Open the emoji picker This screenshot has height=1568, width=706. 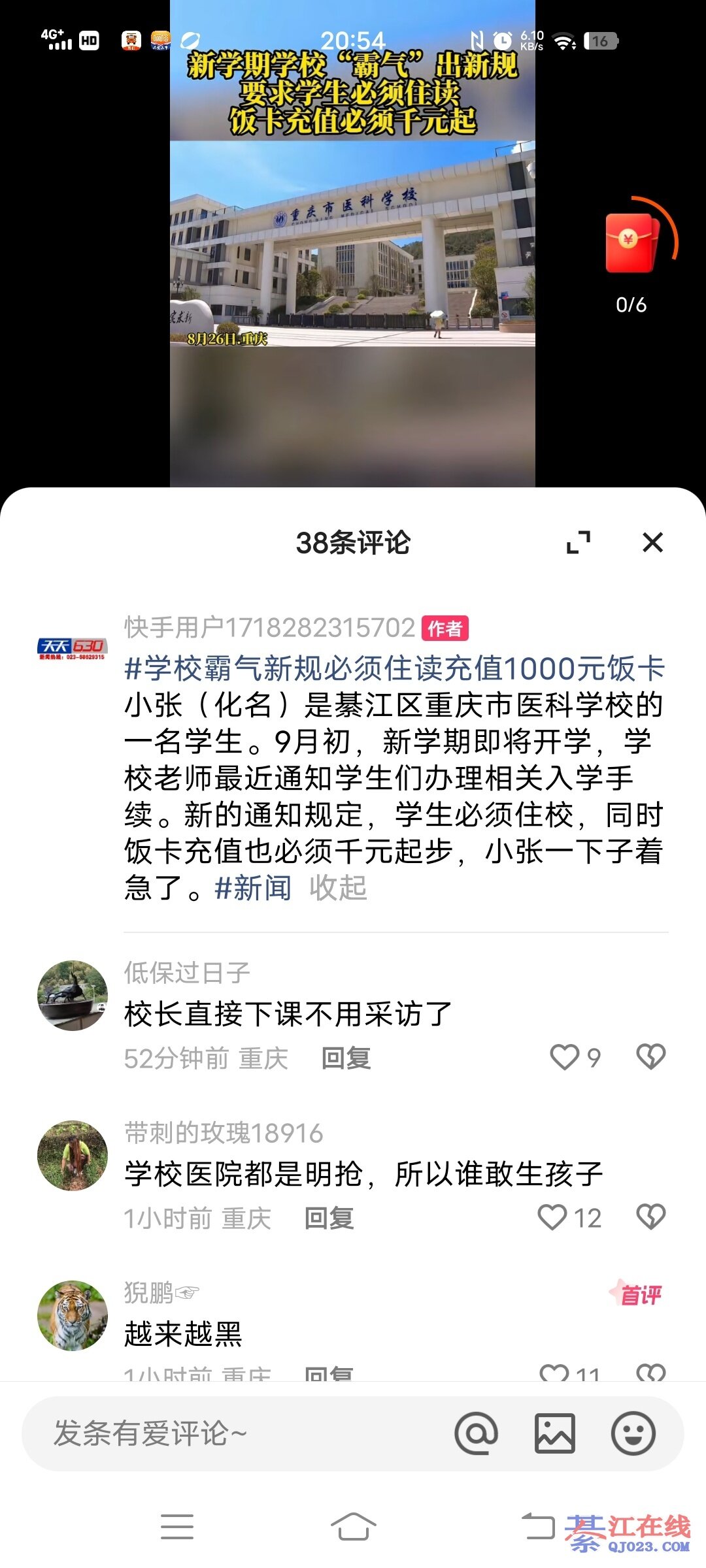(633, 1433)
